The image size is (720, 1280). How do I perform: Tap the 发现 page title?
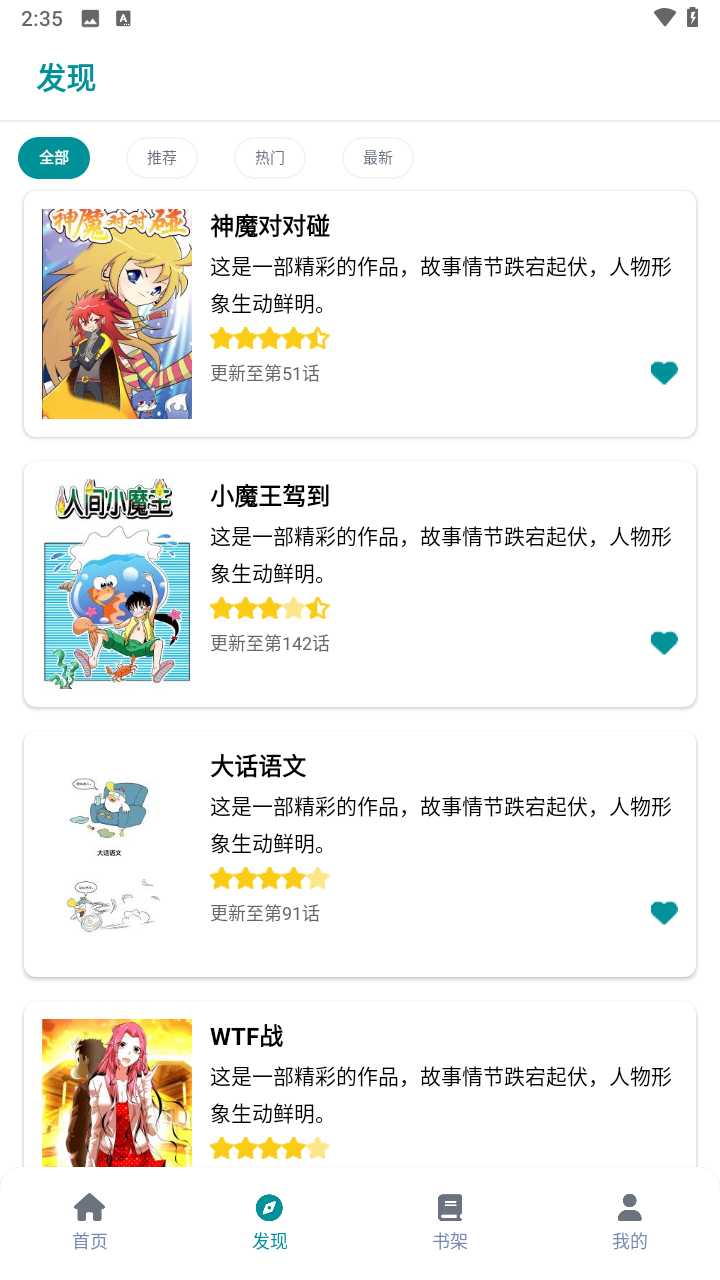[64, 78]
